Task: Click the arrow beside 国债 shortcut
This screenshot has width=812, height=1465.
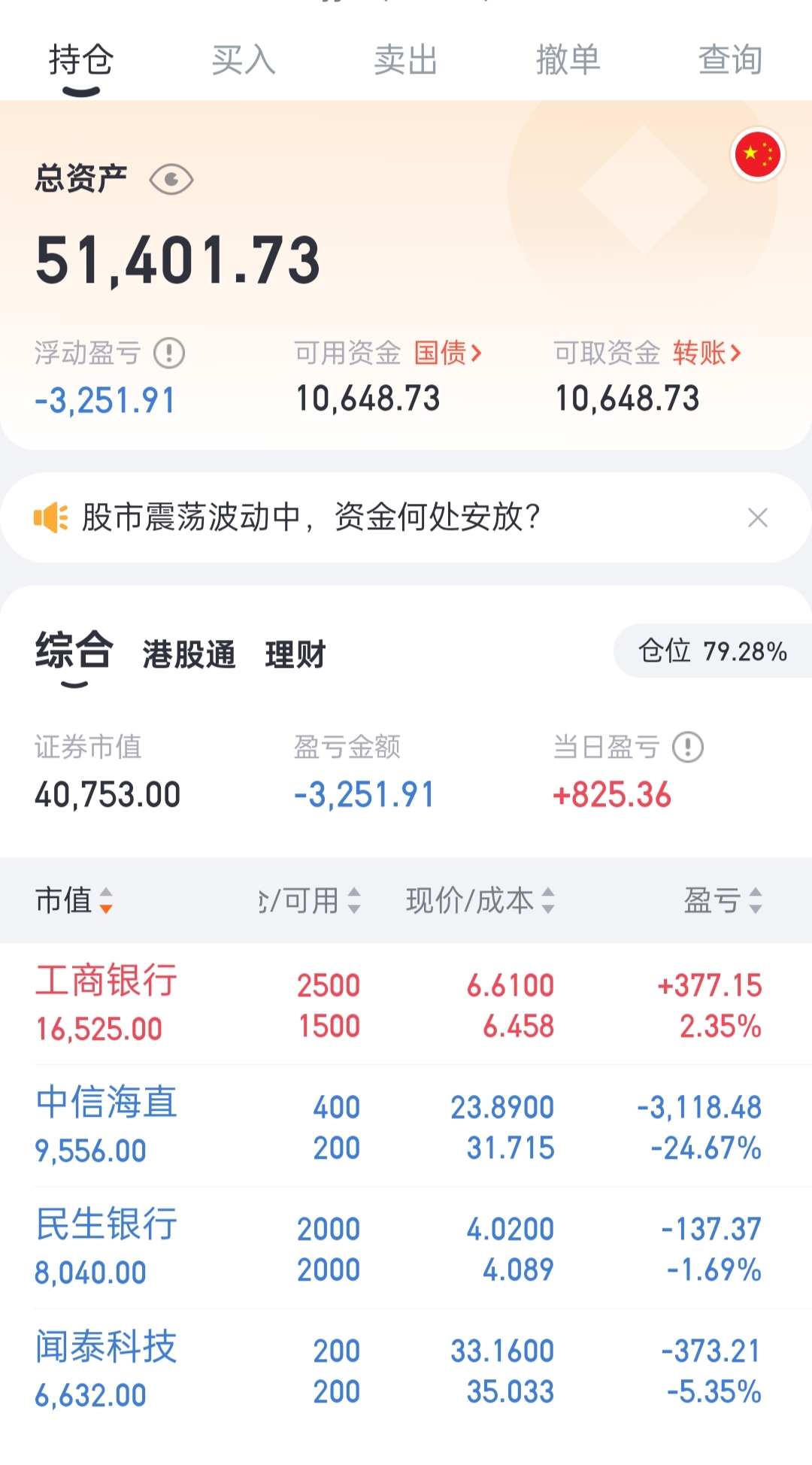Action: tap(477, 353)
